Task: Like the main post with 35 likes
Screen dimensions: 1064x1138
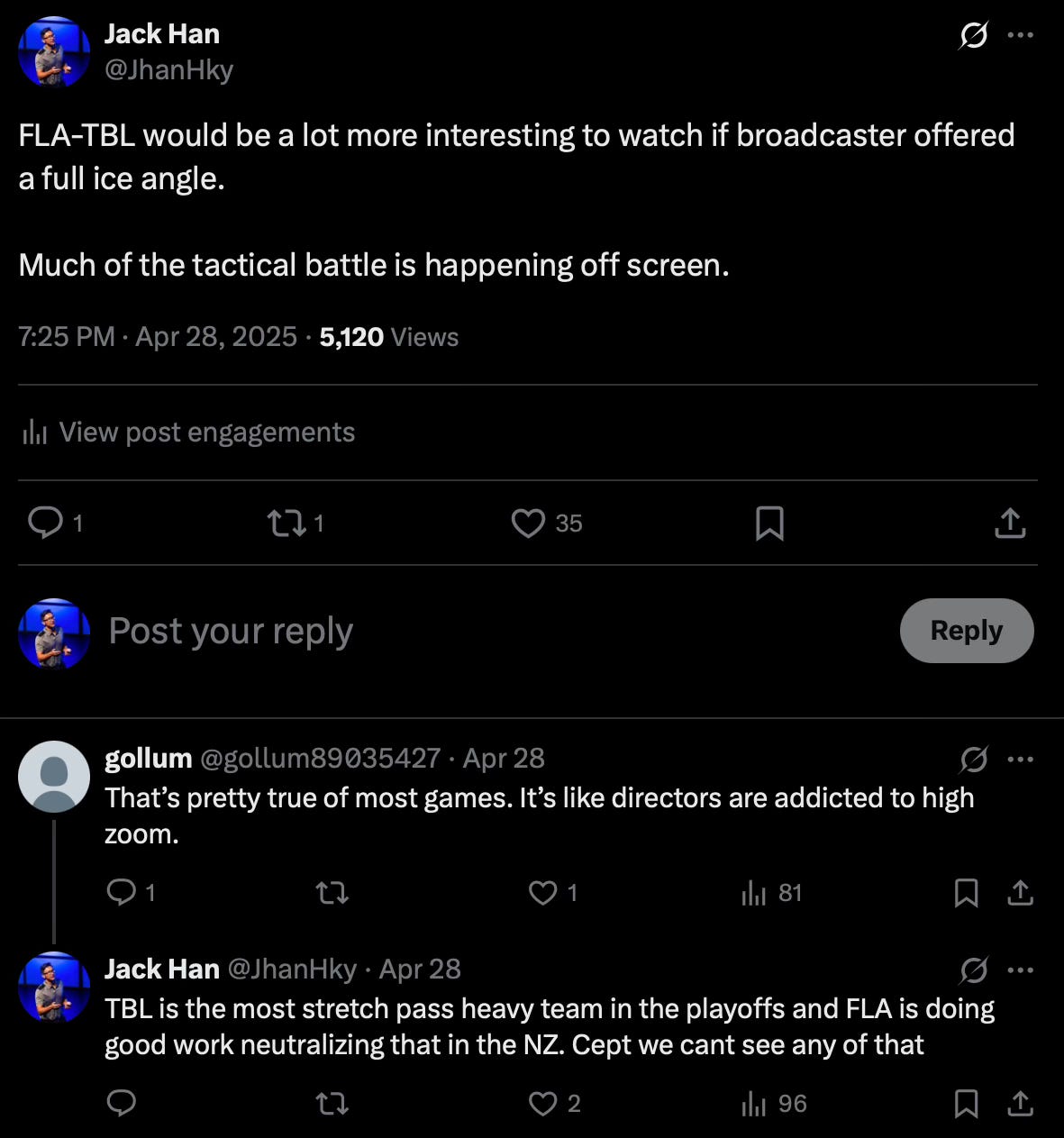Action: click(528, 523)
